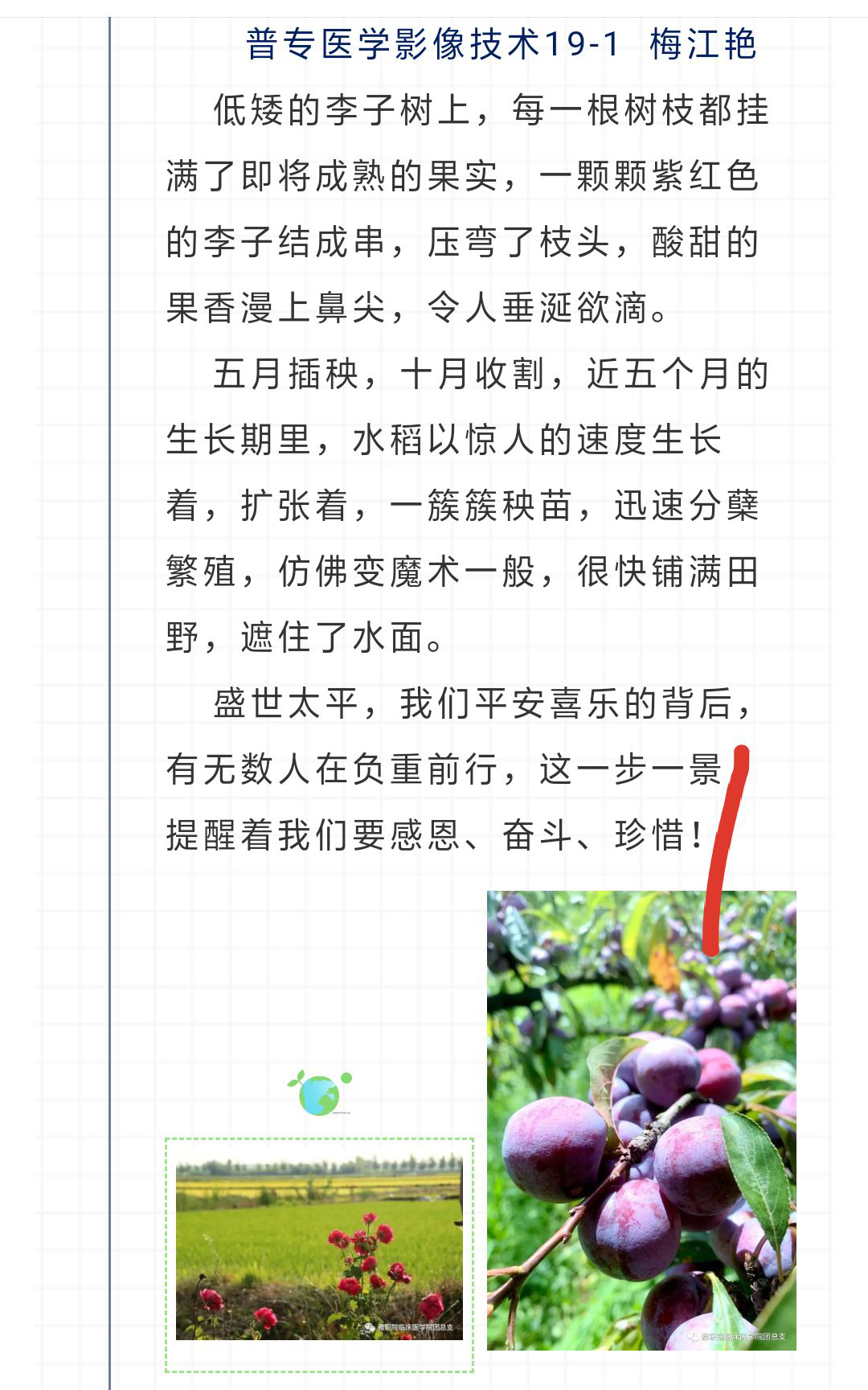Open the rice field roses photo
This screenshot has height=1390, width=868.
coord(319,1249)
